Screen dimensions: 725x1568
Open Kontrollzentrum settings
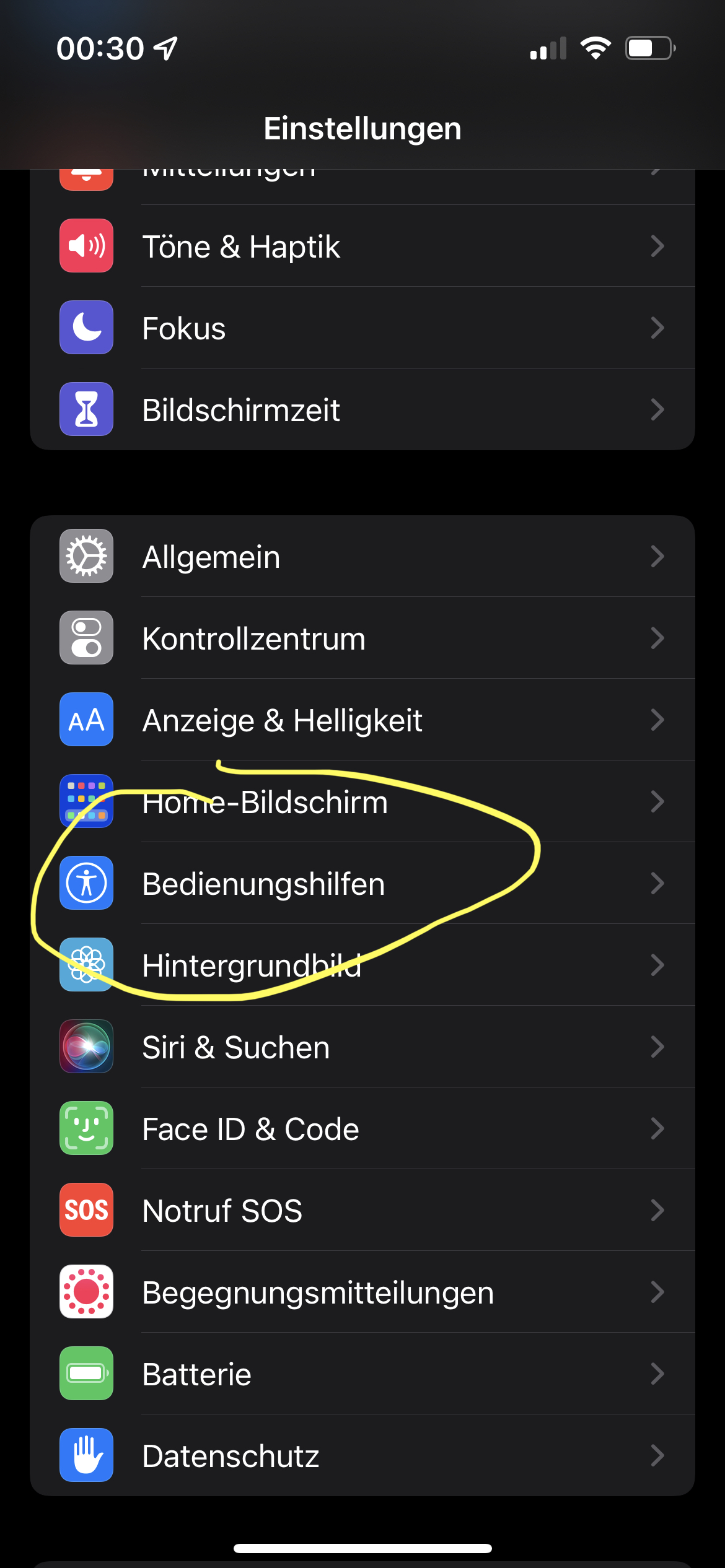362,638
